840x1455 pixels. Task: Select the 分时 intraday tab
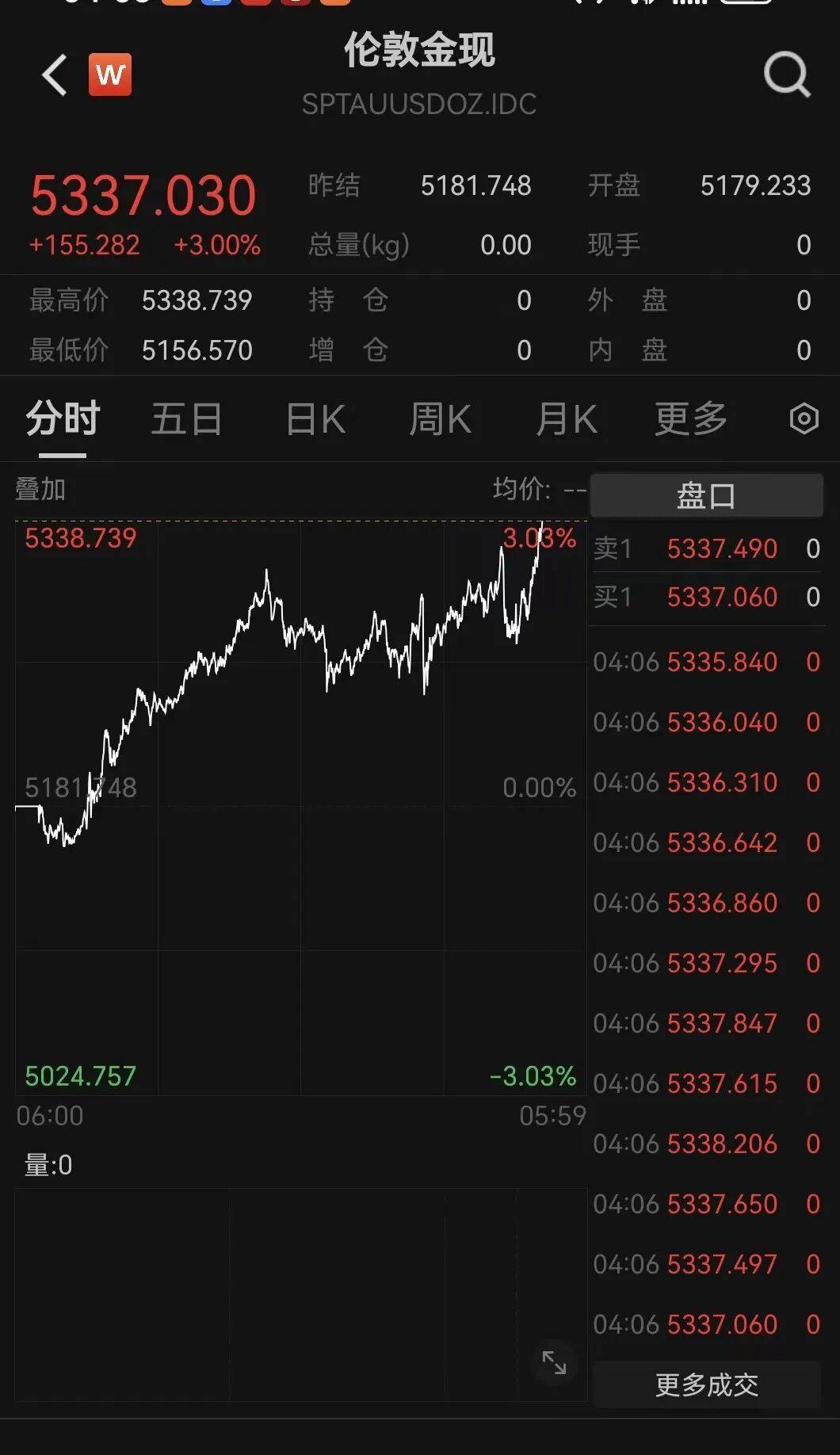63,418
